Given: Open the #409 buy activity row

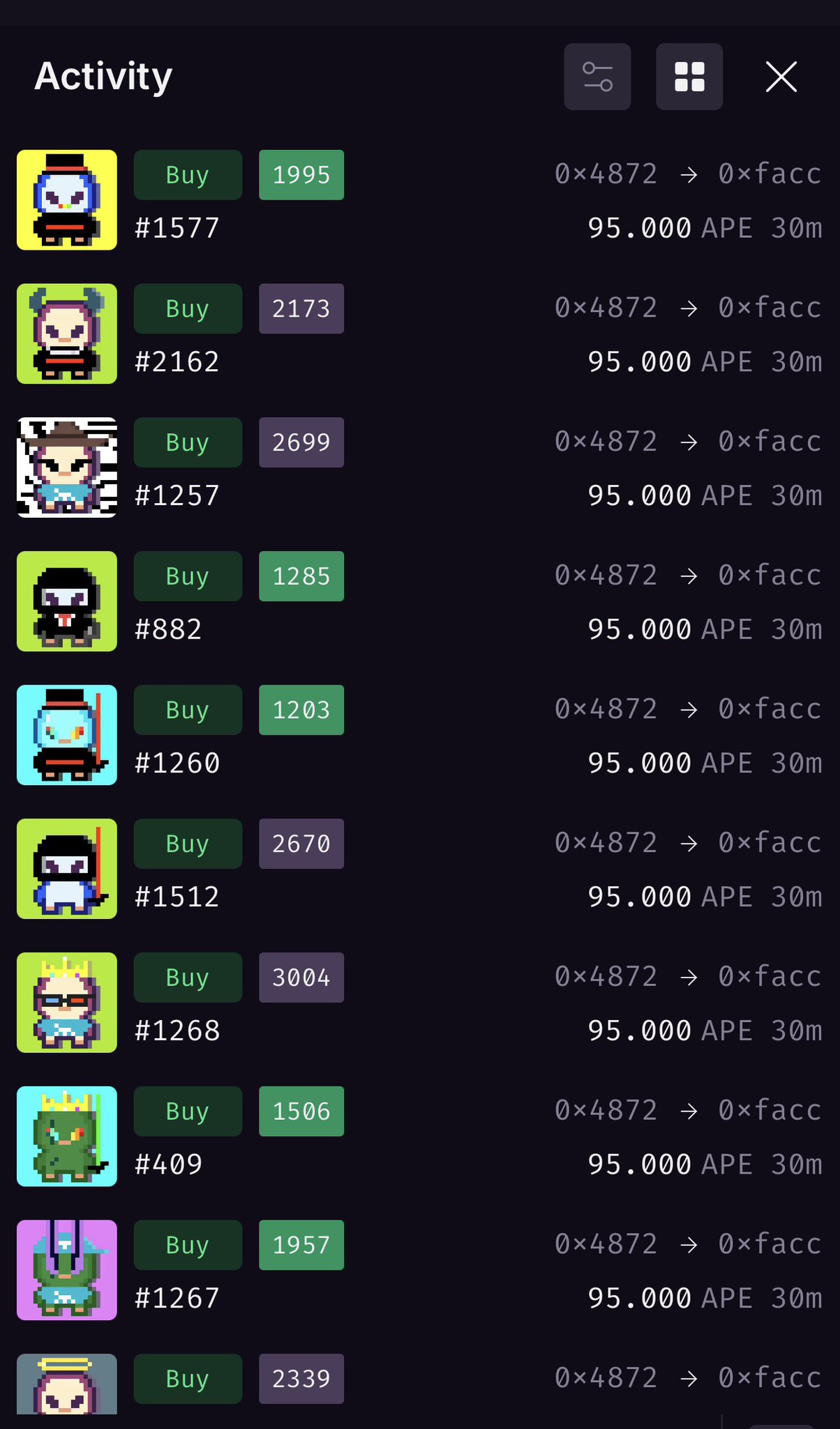Looking at the screenshot, I should [x=419, y=1137].
